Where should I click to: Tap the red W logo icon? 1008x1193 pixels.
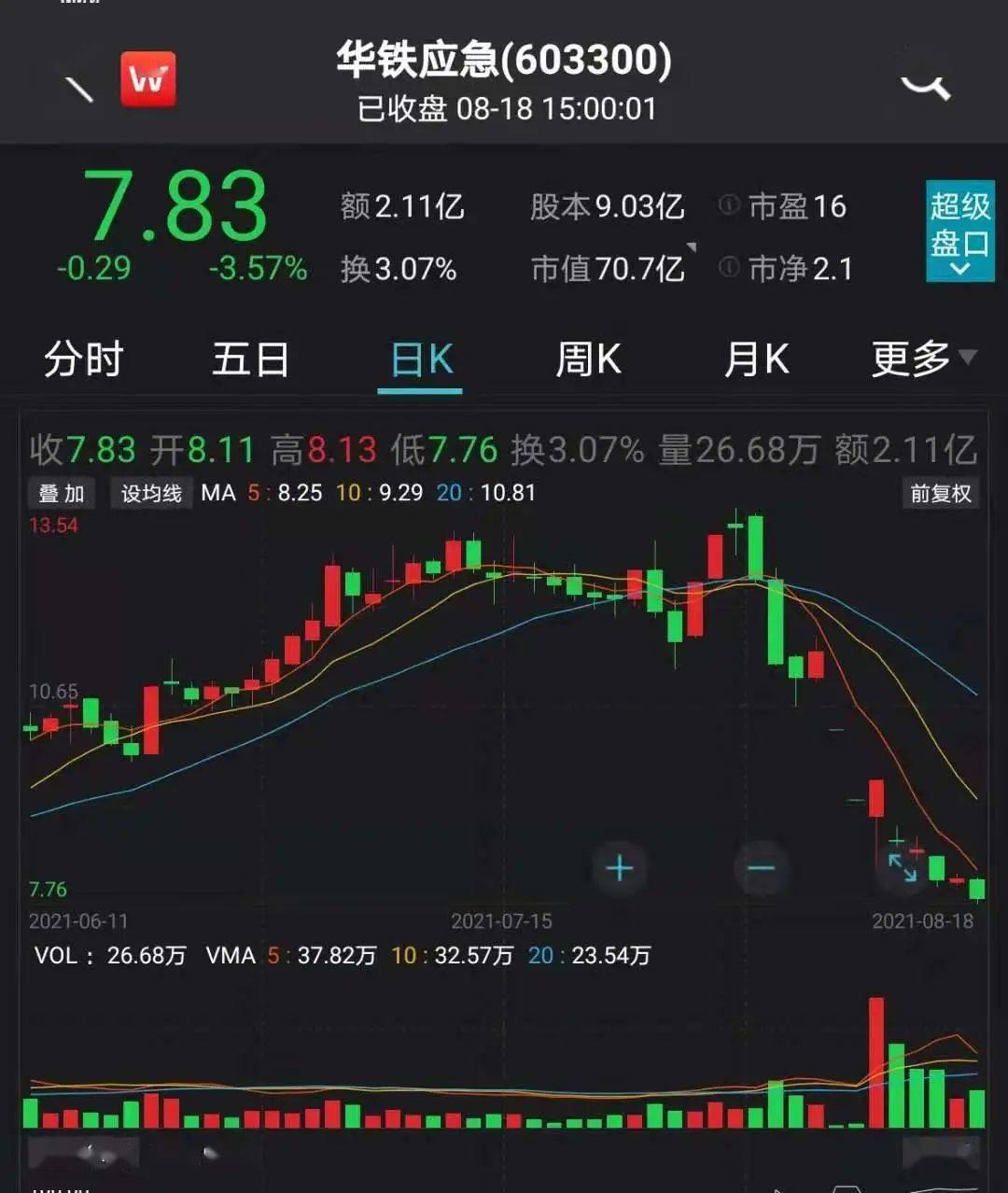tap(148, 80)
